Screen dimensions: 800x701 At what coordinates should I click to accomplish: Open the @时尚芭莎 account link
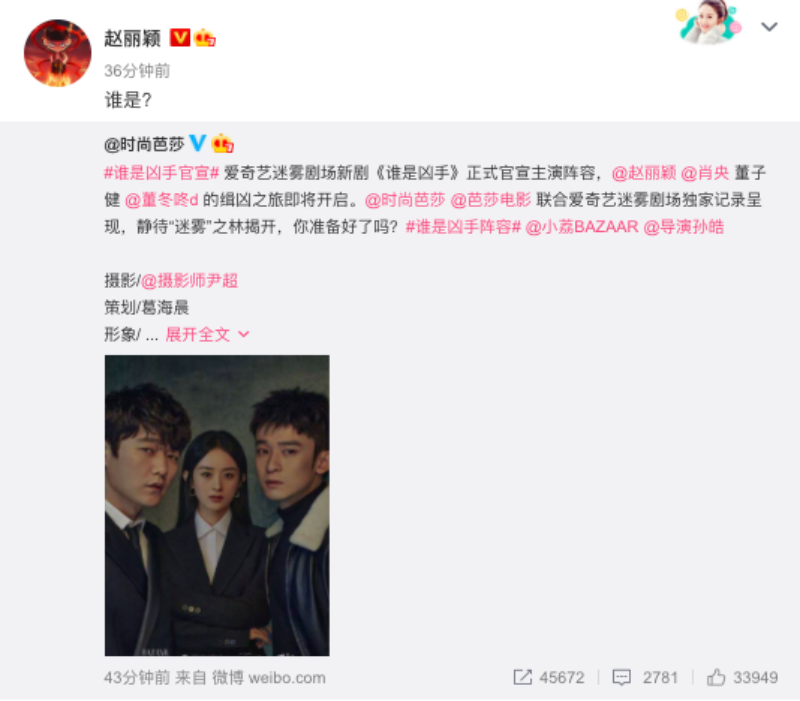tap(144, 143)
